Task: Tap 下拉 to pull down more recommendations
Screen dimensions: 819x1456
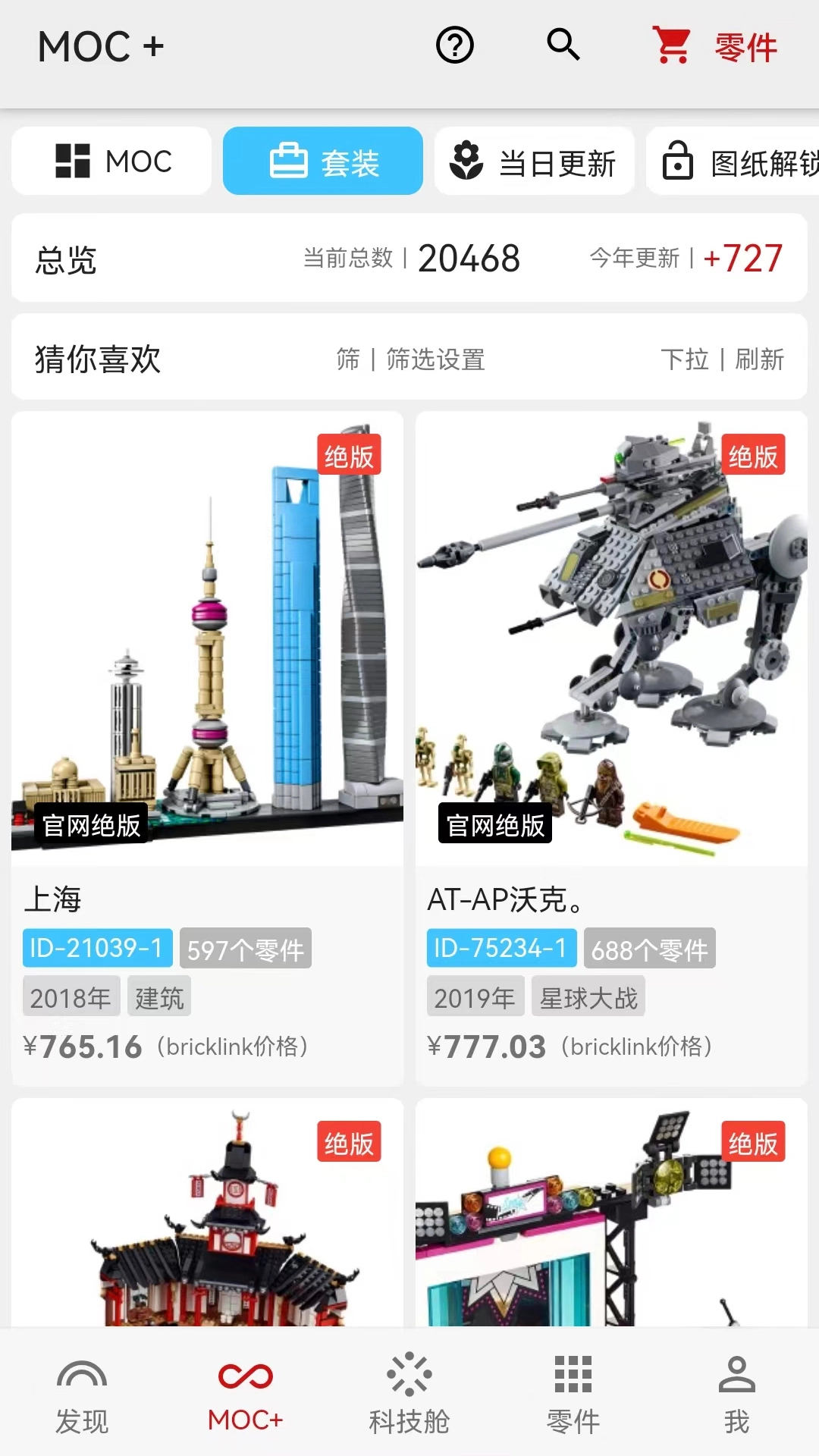Action: coord(687,360)
